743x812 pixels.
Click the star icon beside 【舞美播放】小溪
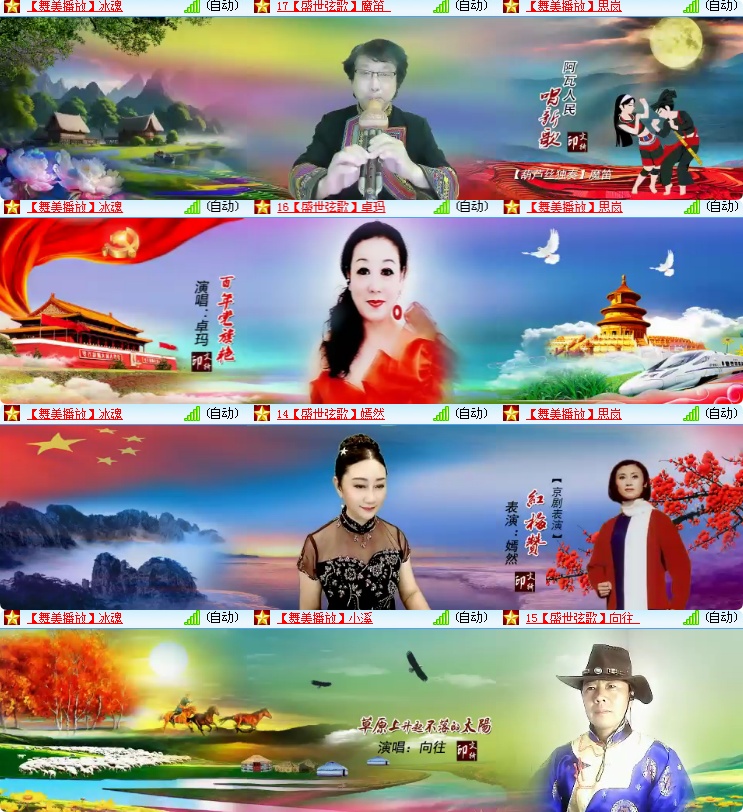tap(262, 618)
